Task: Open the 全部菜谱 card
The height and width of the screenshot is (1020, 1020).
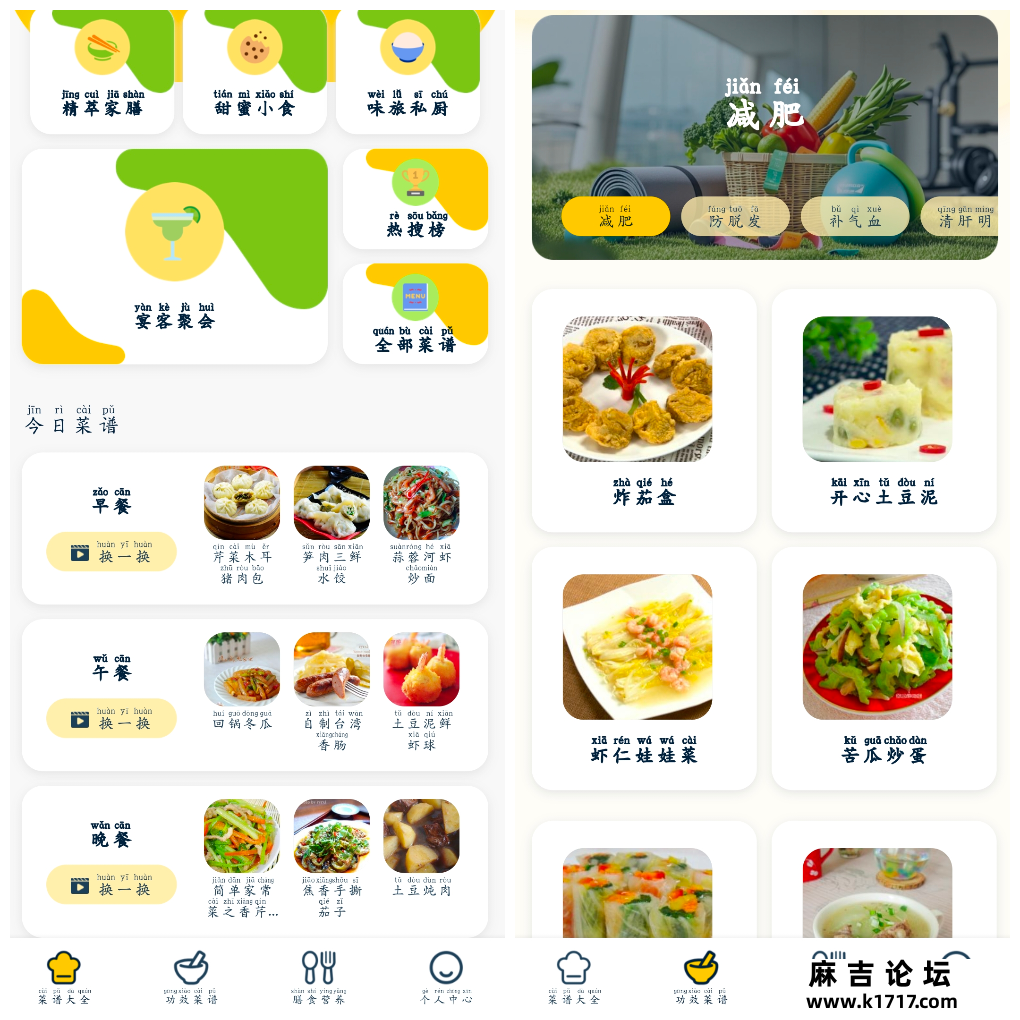Action: coord(415,313)
